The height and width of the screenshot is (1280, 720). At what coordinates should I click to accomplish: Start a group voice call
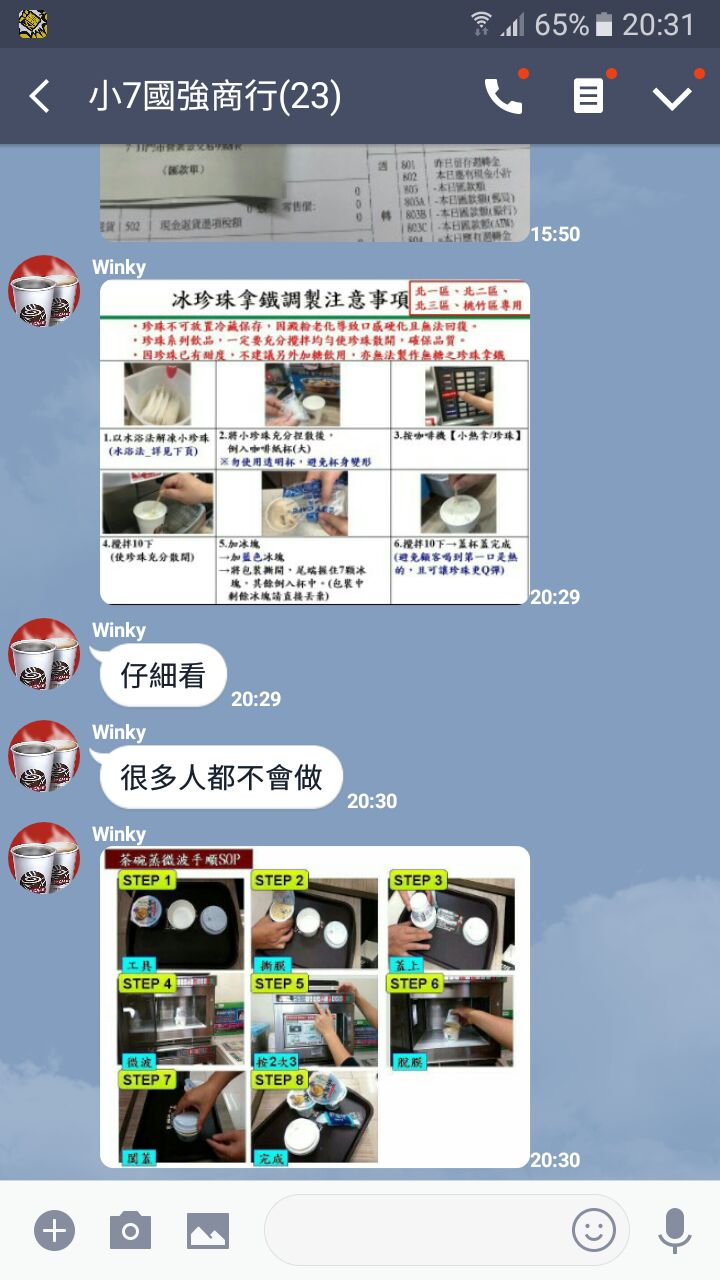(x=503, y=97)
